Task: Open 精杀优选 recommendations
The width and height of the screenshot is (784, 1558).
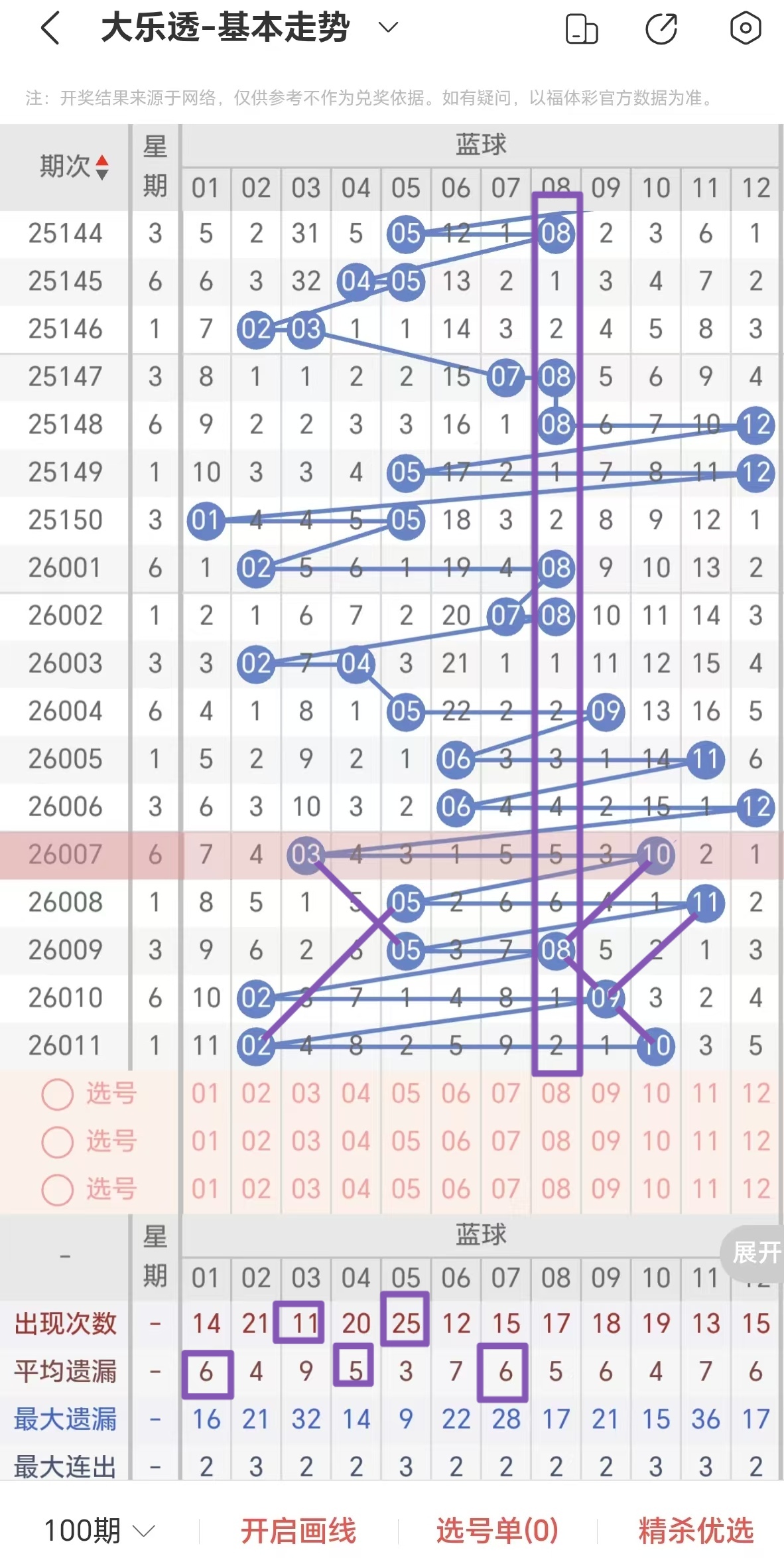Action: [696, 1530]
